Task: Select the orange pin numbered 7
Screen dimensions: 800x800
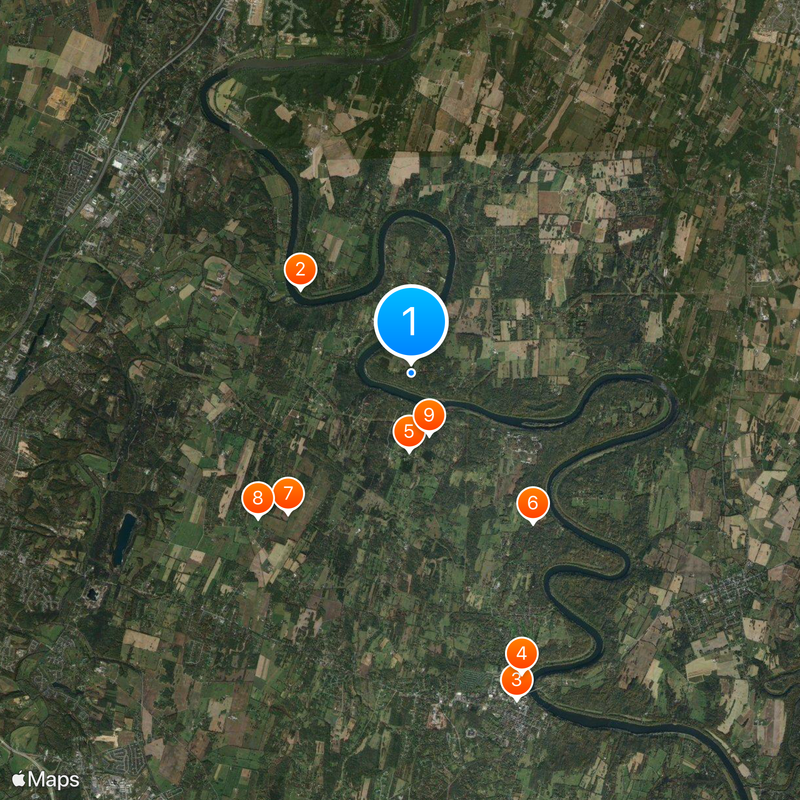Action: 288,493
